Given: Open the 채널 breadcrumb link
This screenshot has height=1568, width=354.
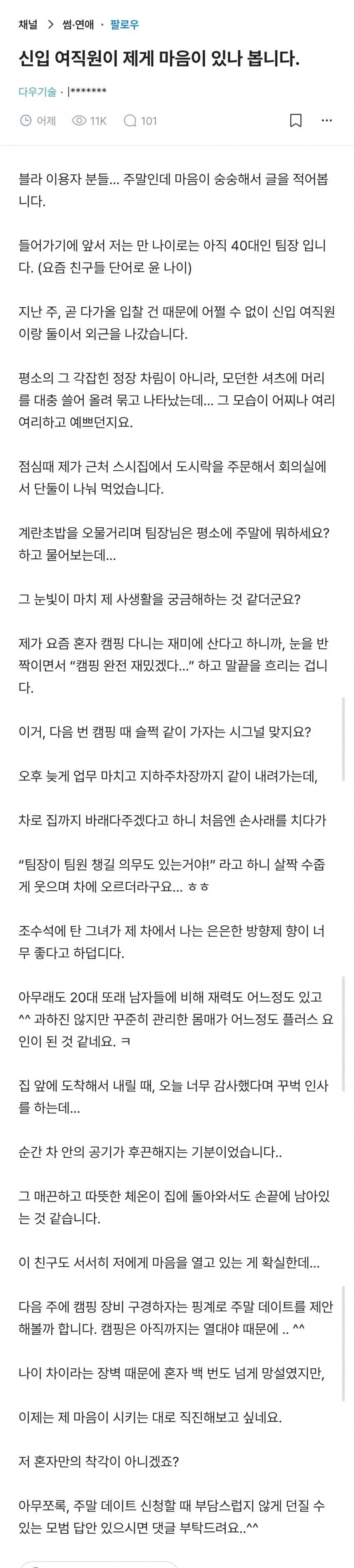Looking at the screenshot, I should coord(28,25).
